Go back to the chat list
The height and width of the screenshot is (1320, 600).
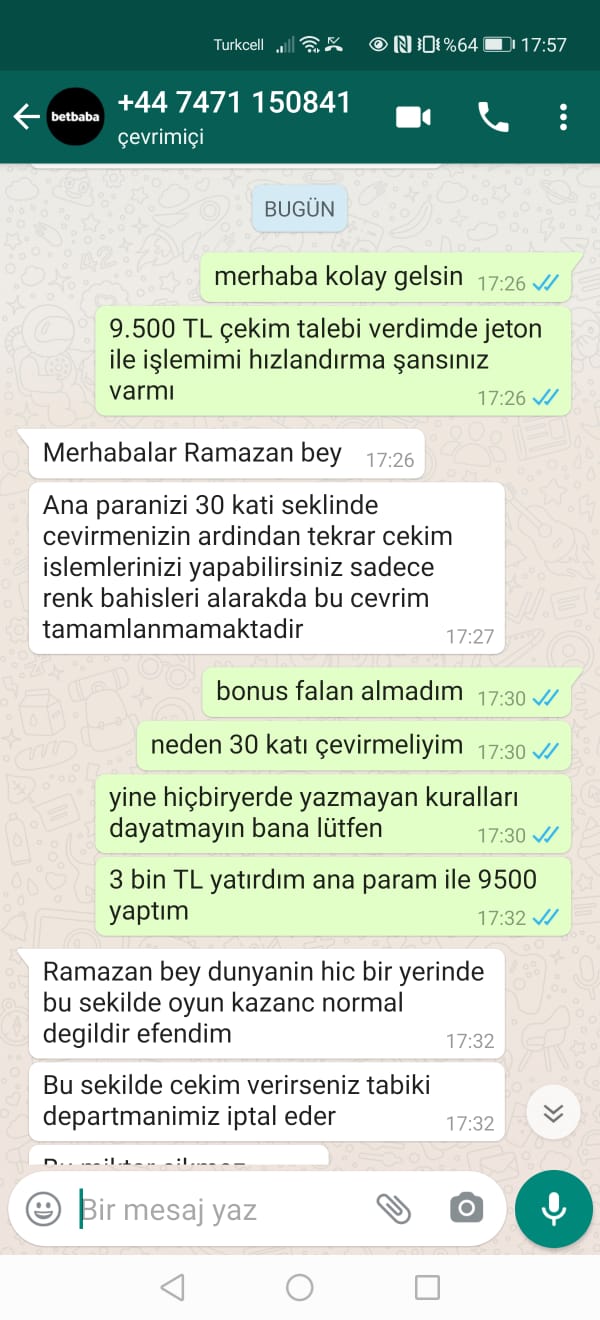click(x=26, y=117)
